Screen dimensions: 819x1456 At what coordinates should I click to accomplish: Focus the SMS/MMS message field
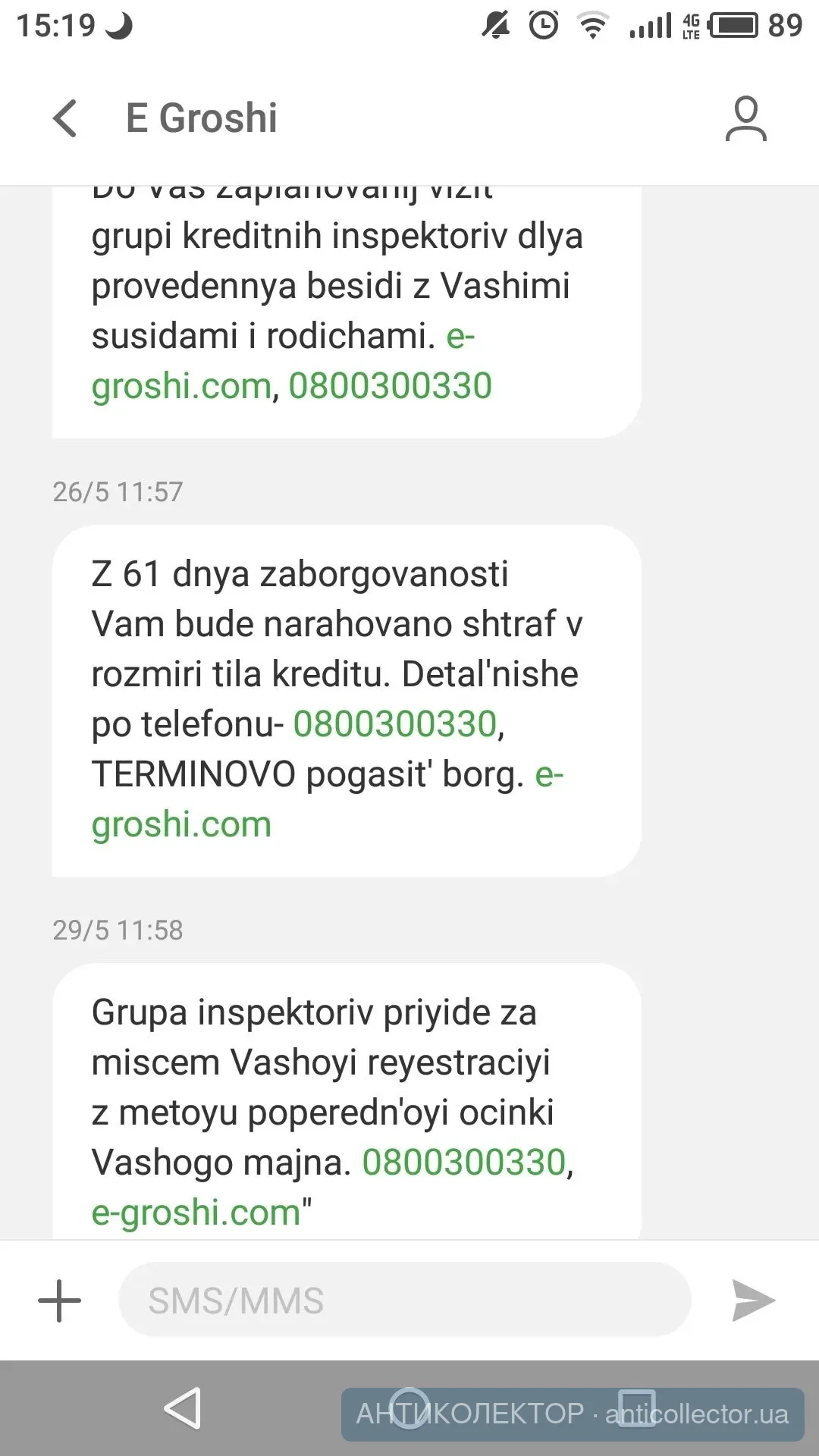[x=404, y=1301]
